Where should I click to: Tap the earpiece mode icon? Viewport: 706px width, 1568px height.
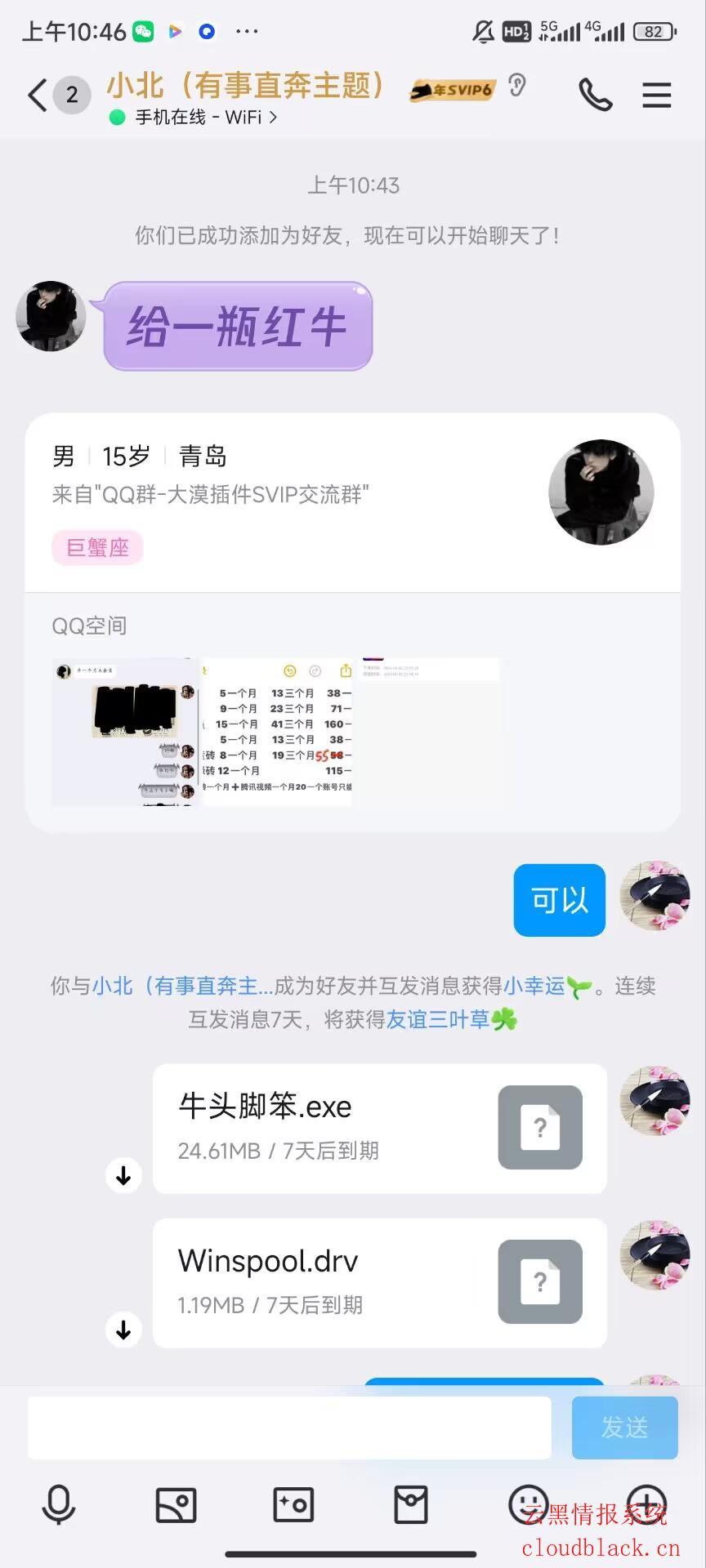pos(516,85)
